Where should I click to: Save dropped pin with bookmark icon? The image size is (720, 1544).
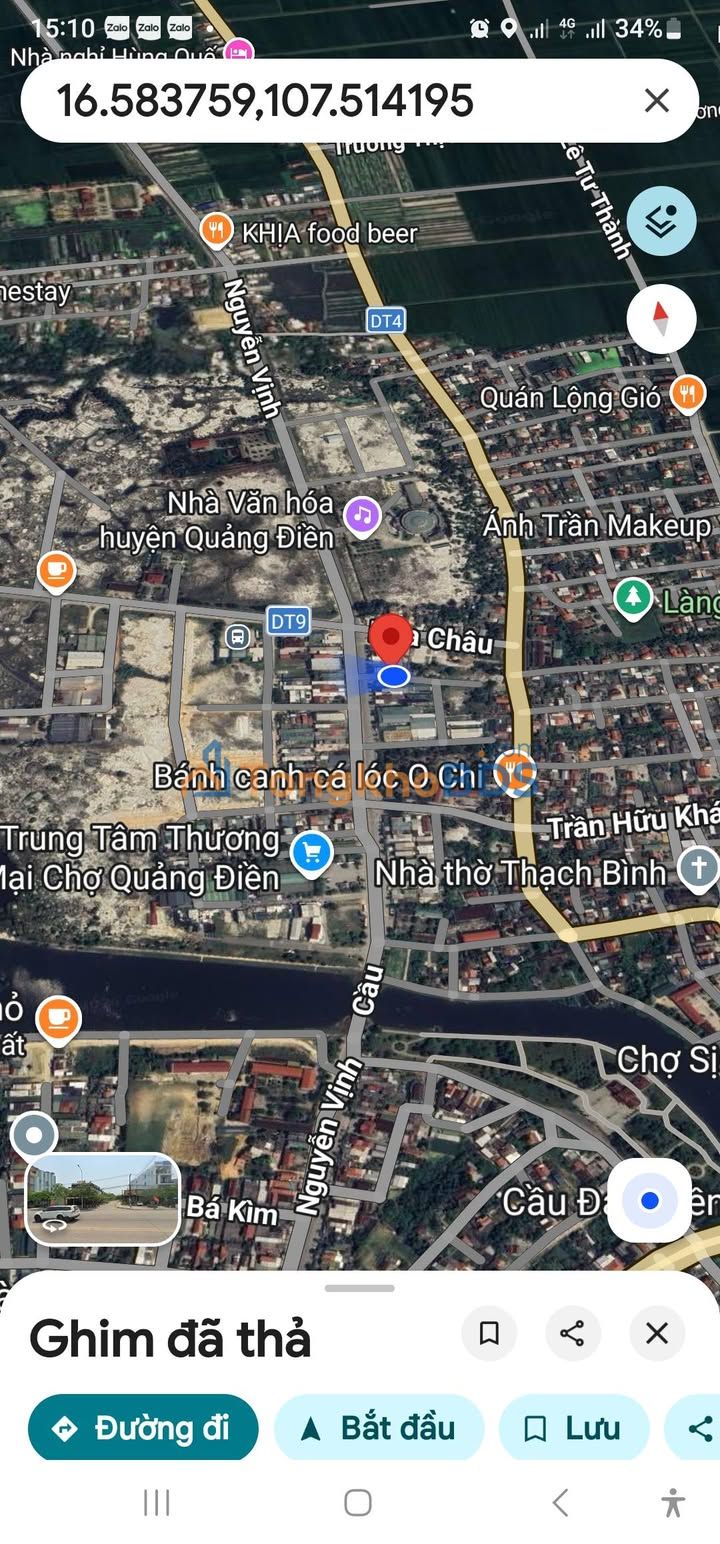(489, 1333)
